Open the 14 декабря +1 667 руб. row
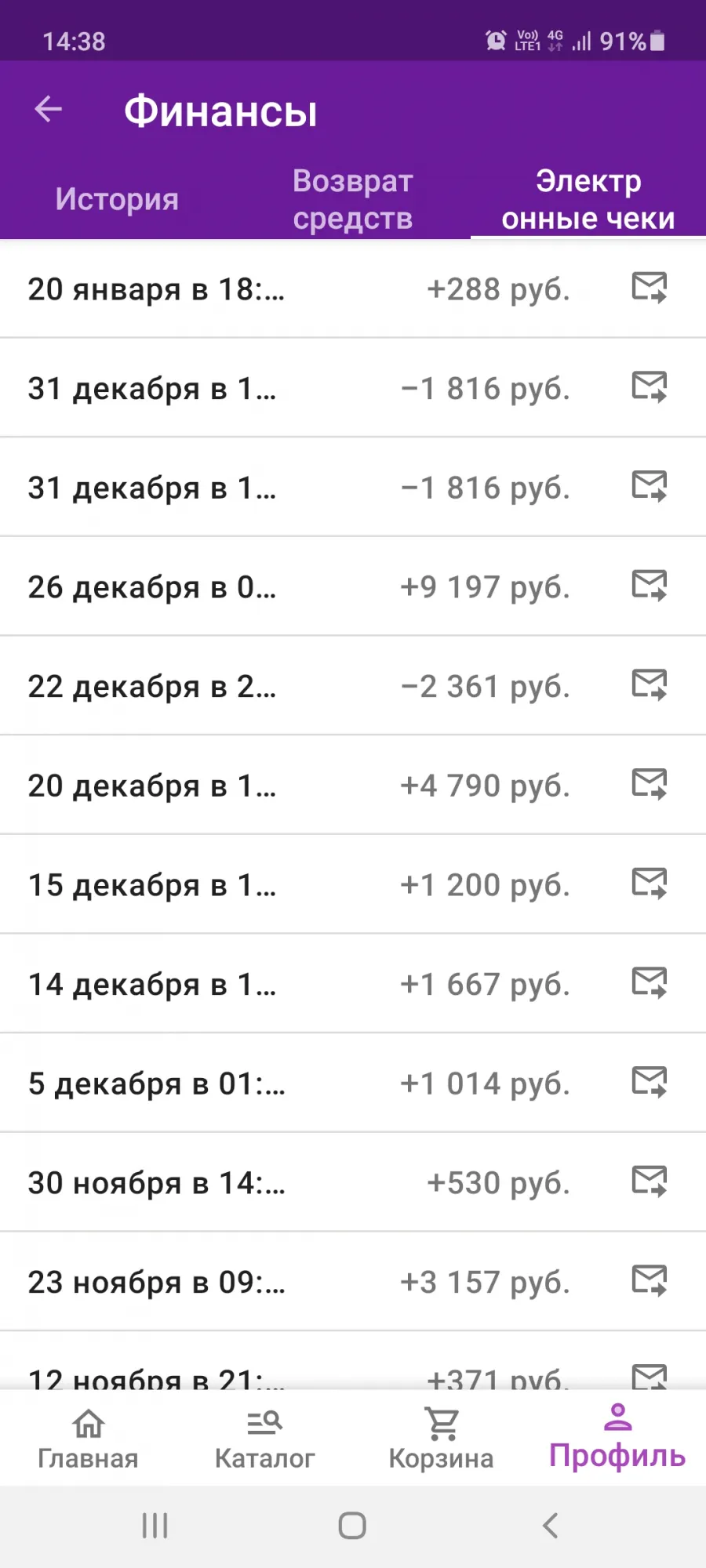This screenshot has width=706, height=1568. (353, 983)
